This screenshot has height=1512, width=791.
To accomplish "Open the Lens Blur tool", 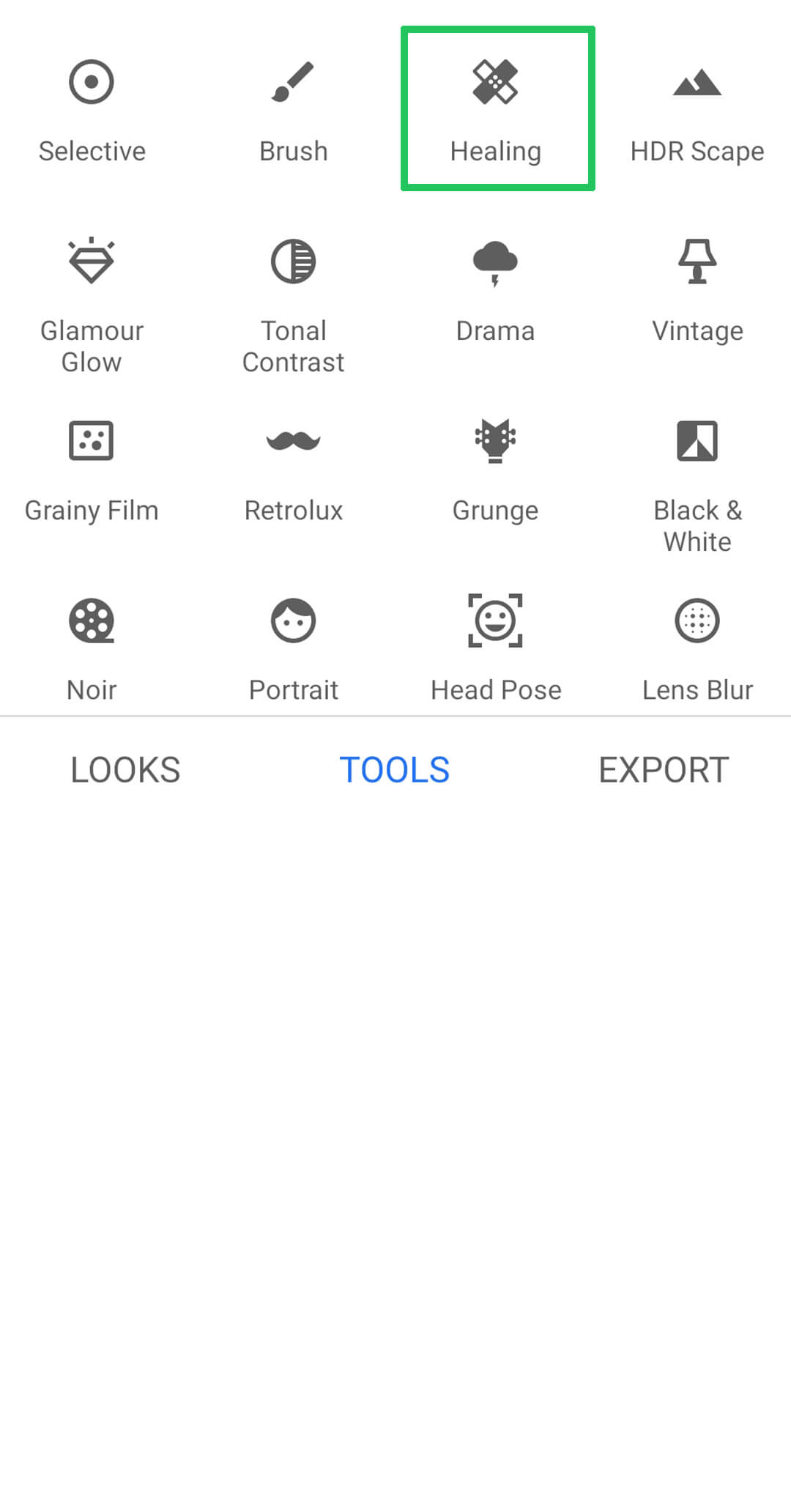I will (697, 652).
